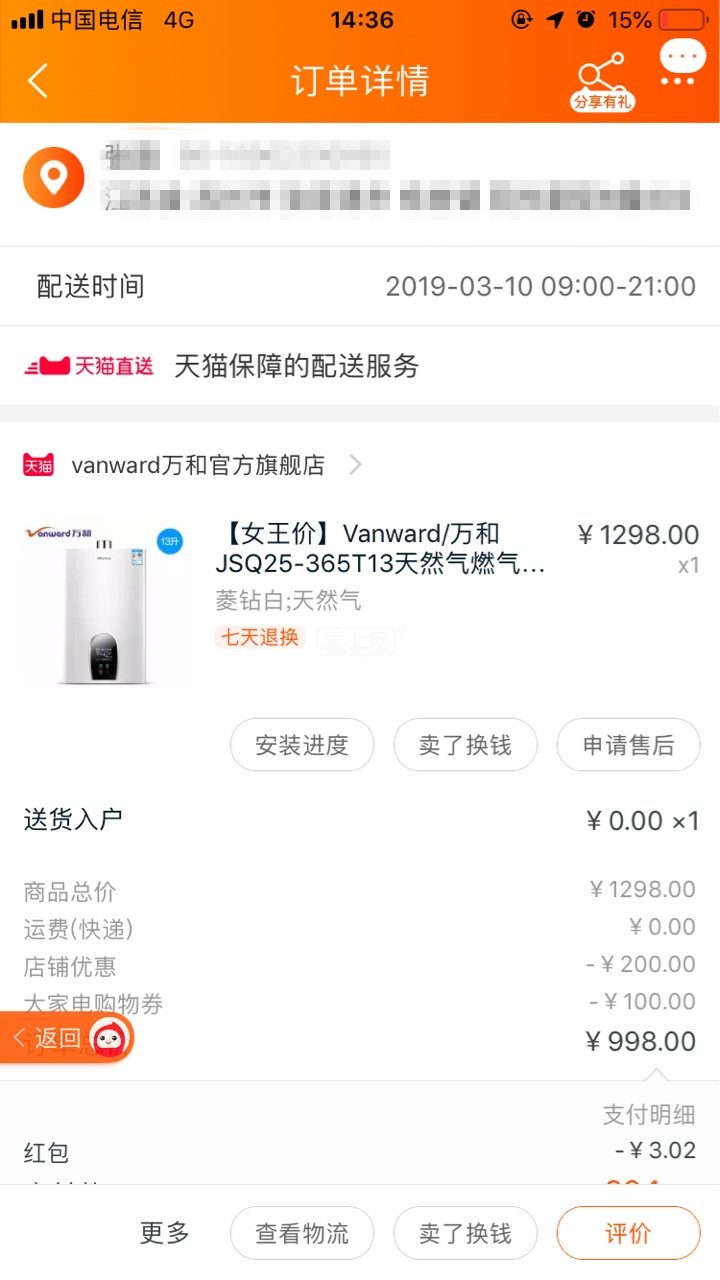Tap 卖了换钱 in the bottom bar

[465, 1233]
